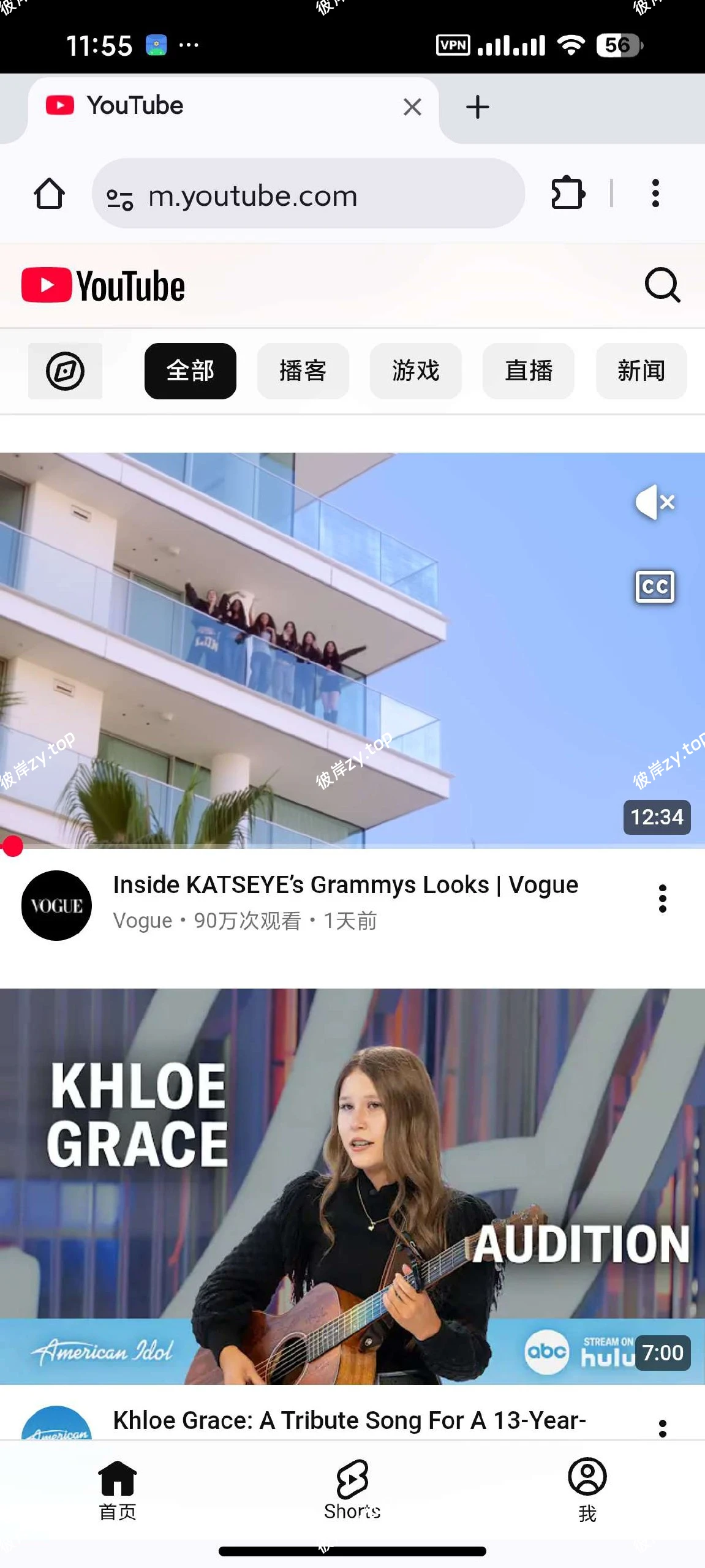Open the Khloe Grace audition video
Viewport: 705px width, 1568px height.
click(352, 1186)
